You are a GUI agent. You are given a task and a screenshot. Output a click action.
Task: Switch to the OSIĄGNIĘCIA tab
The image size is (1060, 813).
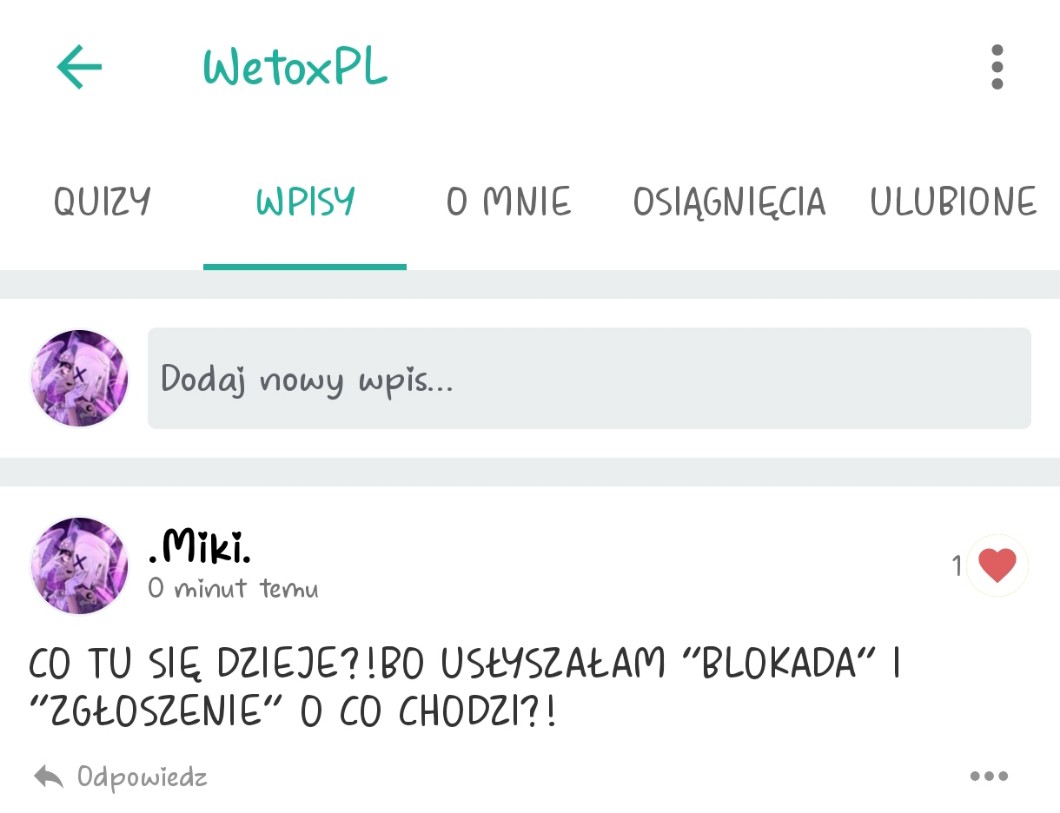[729, 203]
